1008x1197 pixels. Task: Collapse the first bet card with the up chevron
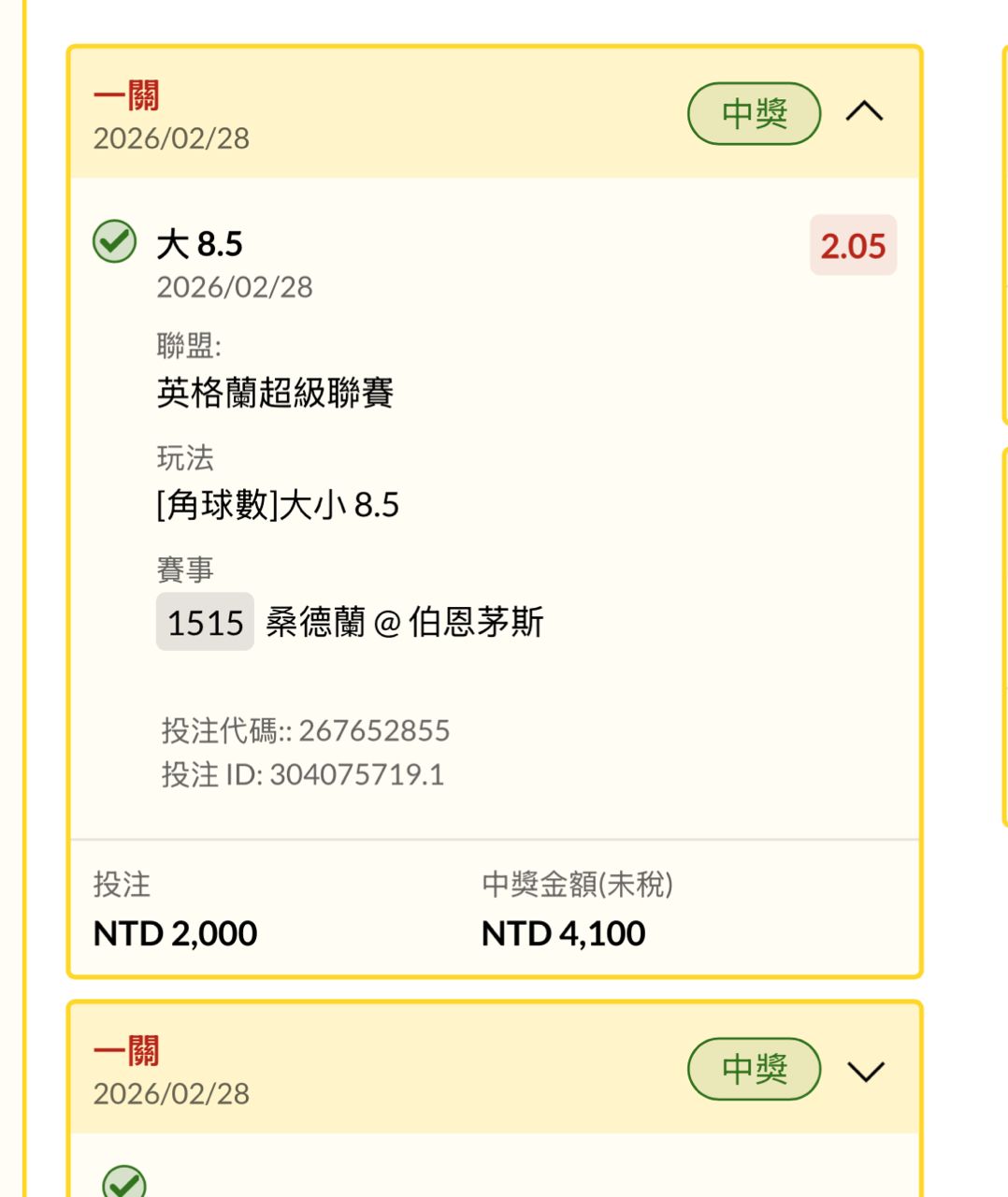(864, 112)
